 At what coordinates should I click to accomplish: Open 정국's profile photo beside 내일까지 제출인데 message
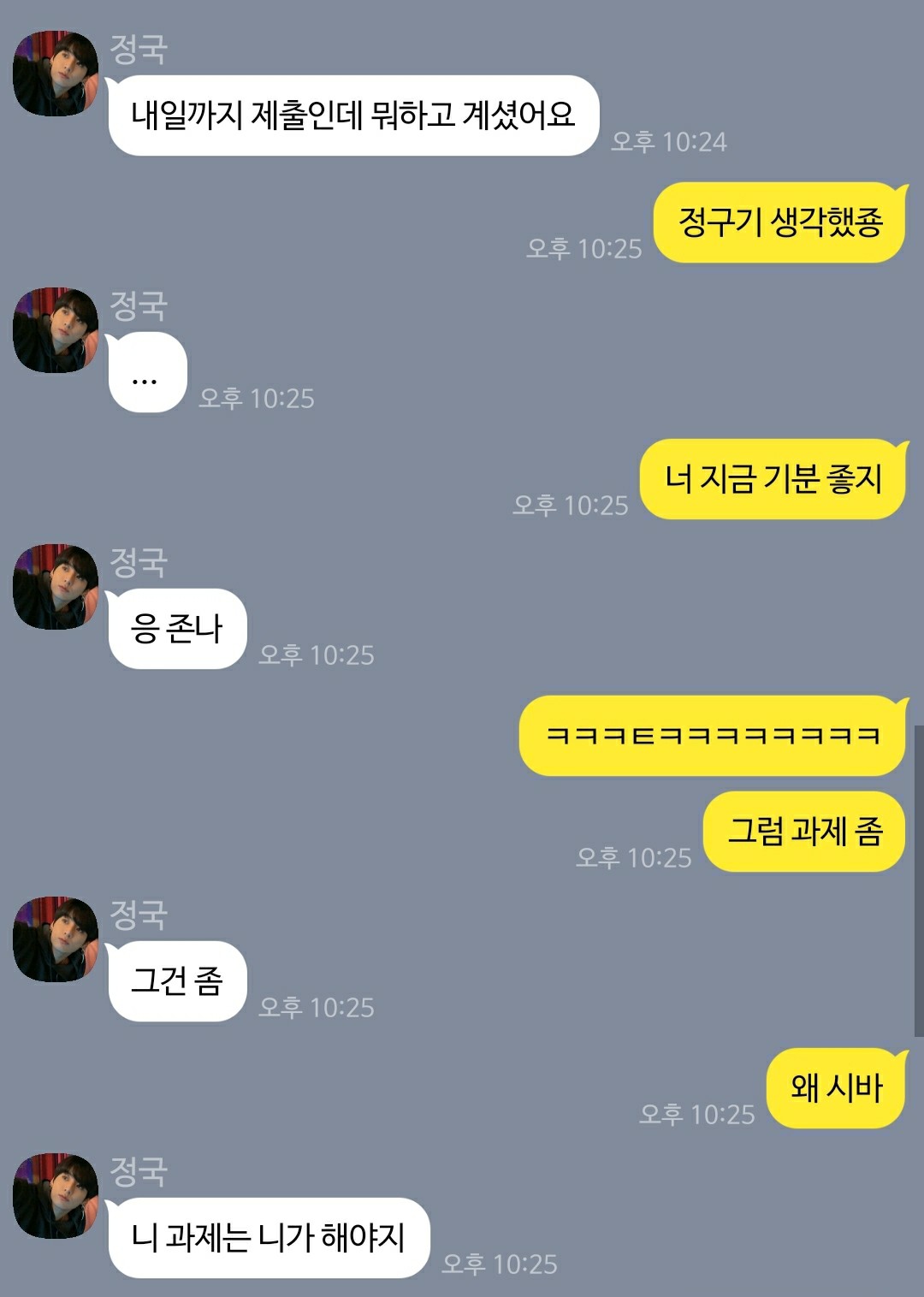(x=56, y=74)
